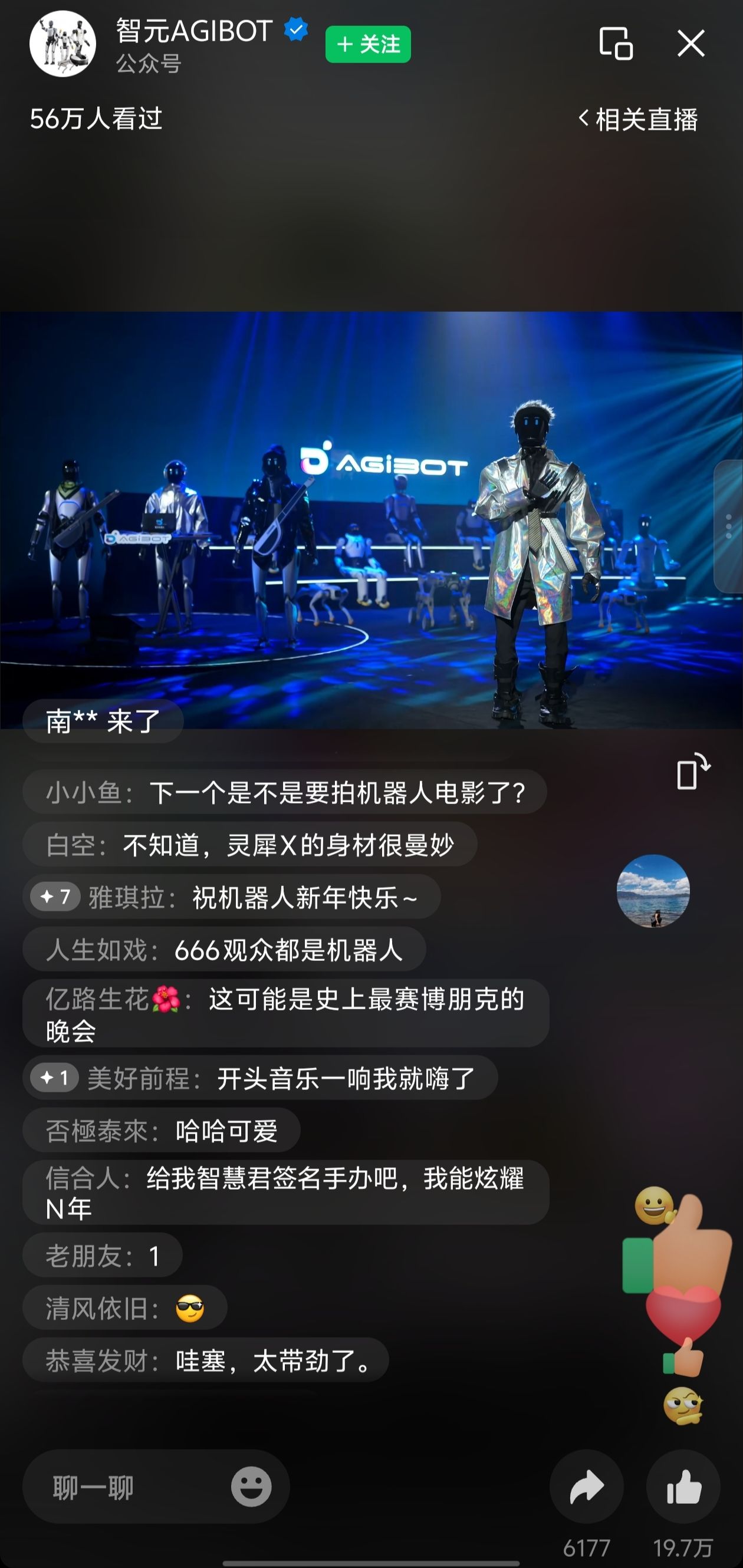Image resolution: width=743 pixels, height=1568 pixels.
Task: Open the emoji picker
Action: point(251,1487)
